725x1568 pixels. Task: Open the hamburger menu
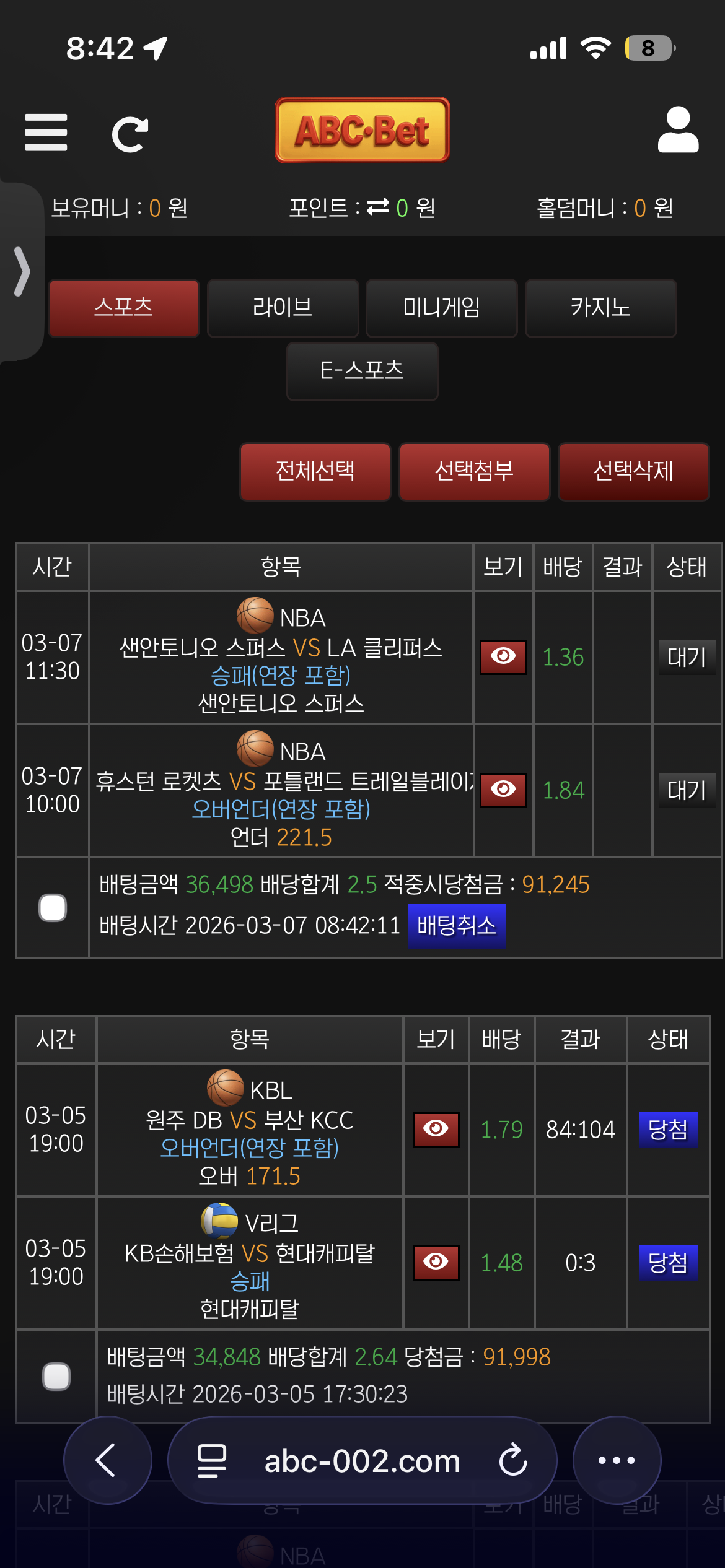[46, 133]
